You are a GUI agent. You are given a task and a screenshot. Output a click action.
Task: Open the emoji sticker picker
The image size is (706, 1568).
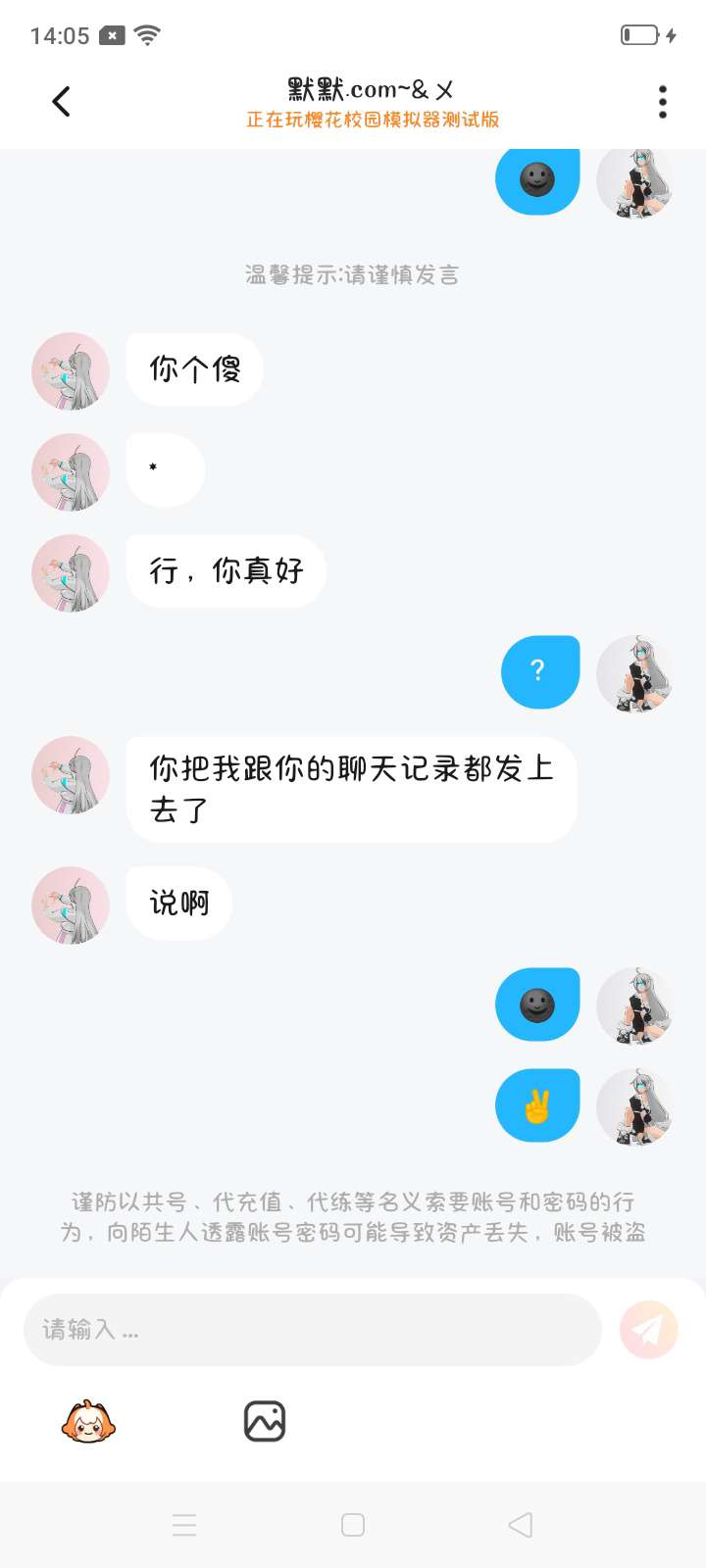click(x=88, y=1421)
